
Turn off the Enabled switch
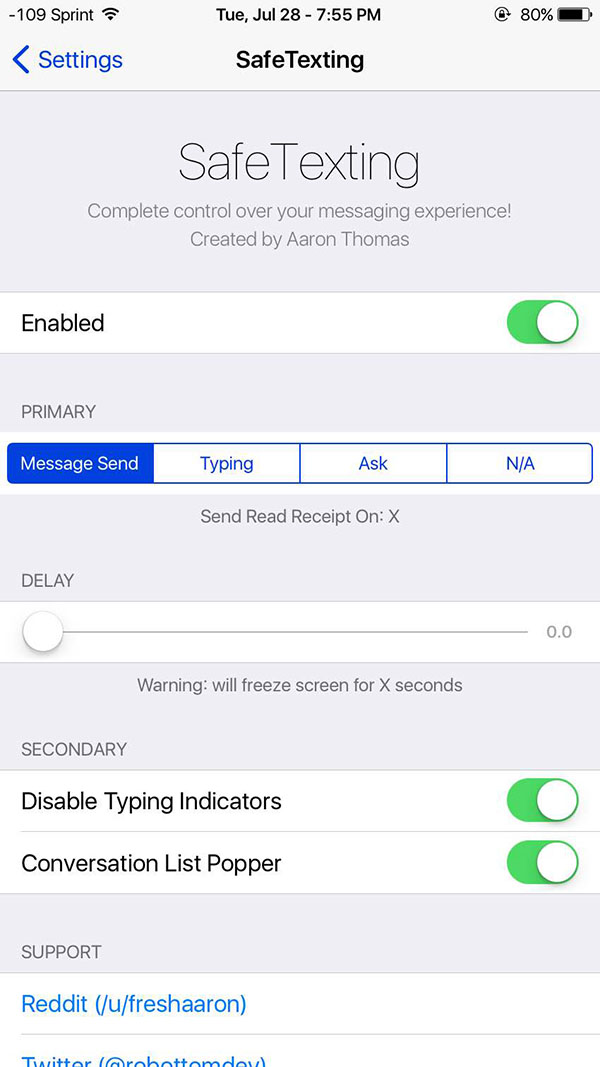click(x=542, y=323)
